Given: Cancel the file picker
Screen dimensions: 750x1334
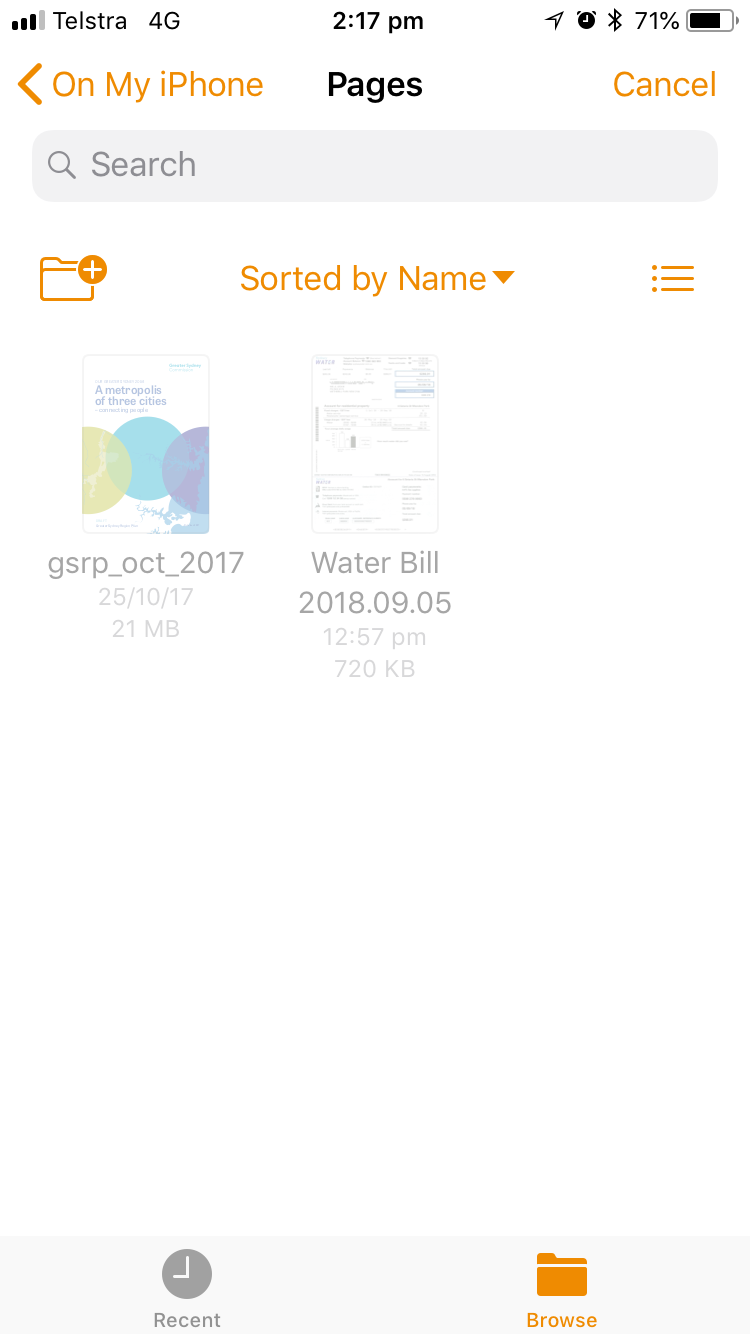Looking at the screenshot, I should [x=664, y=85].
